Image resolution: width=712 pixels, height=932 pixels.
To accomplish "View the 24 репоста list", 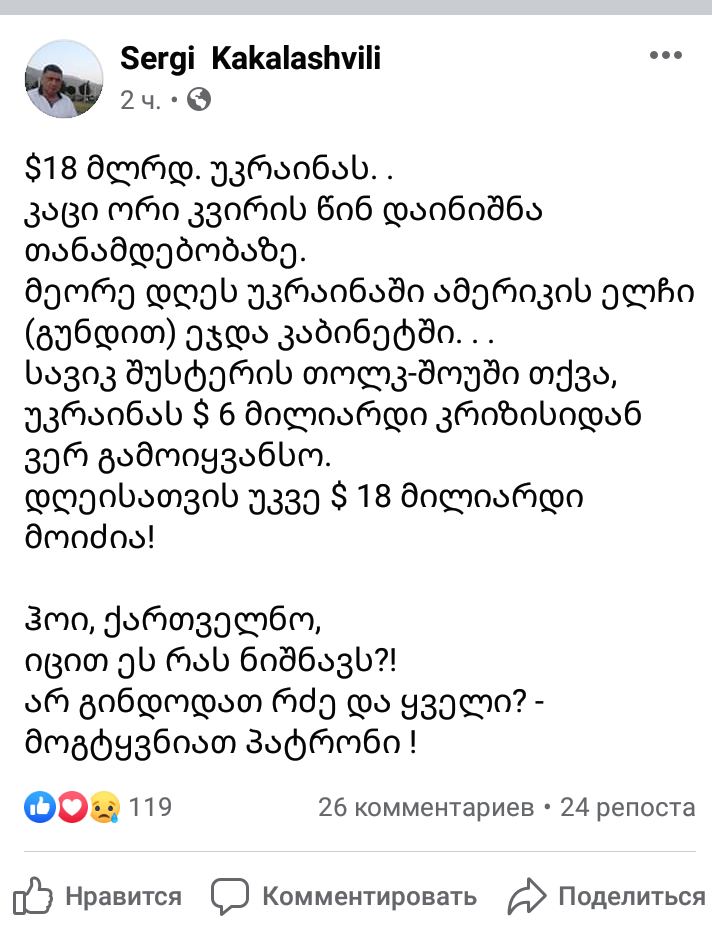I will 627,808.
